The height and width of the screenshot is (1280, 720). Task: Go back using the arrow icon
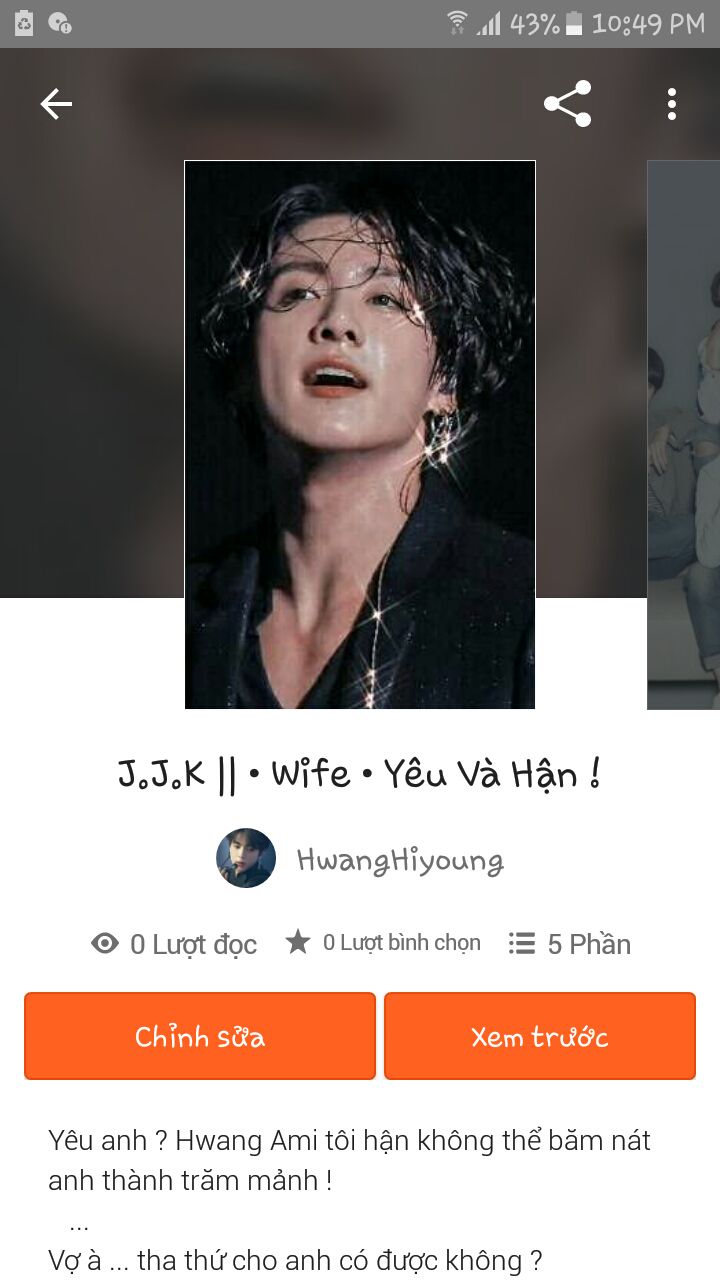56,104
